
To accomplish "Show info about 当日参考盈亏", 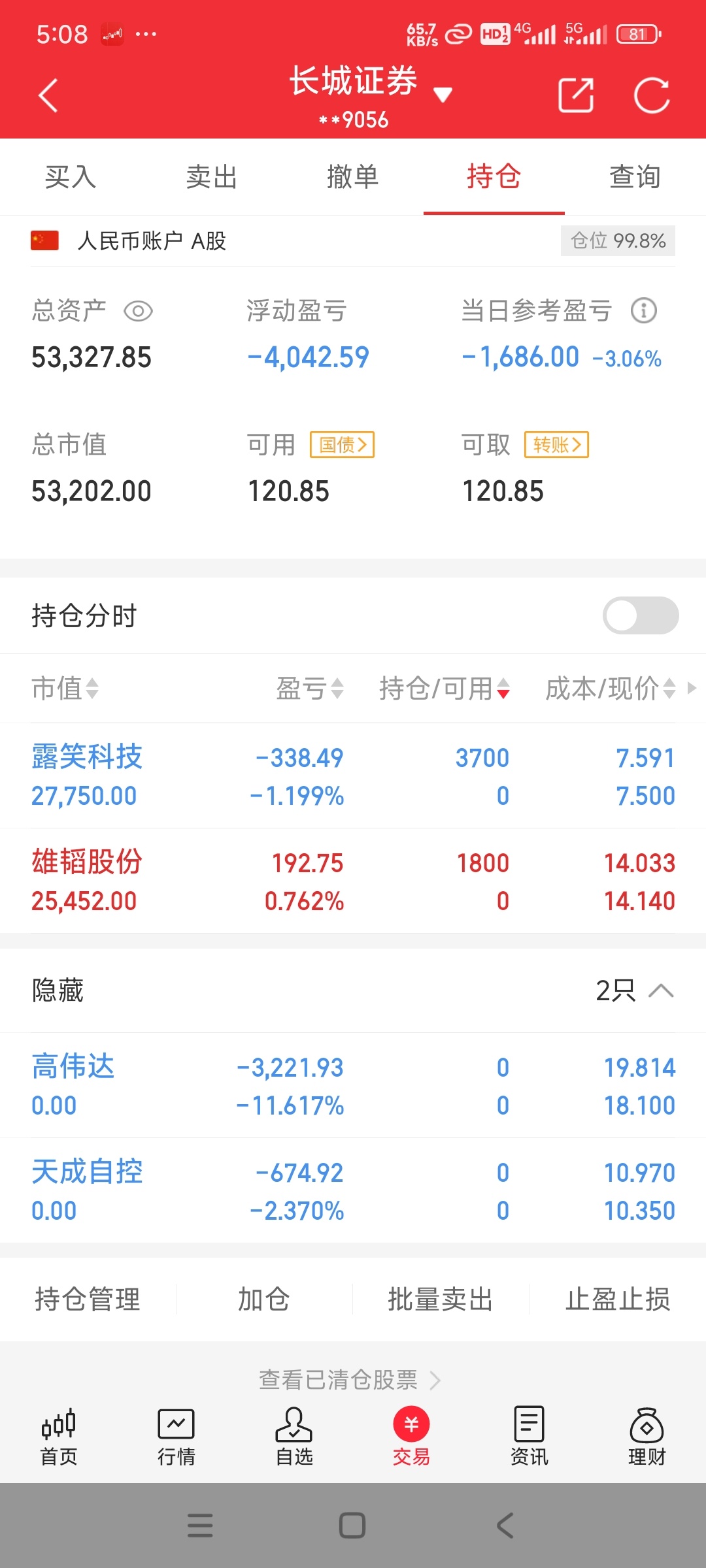I will click(644, 311).
